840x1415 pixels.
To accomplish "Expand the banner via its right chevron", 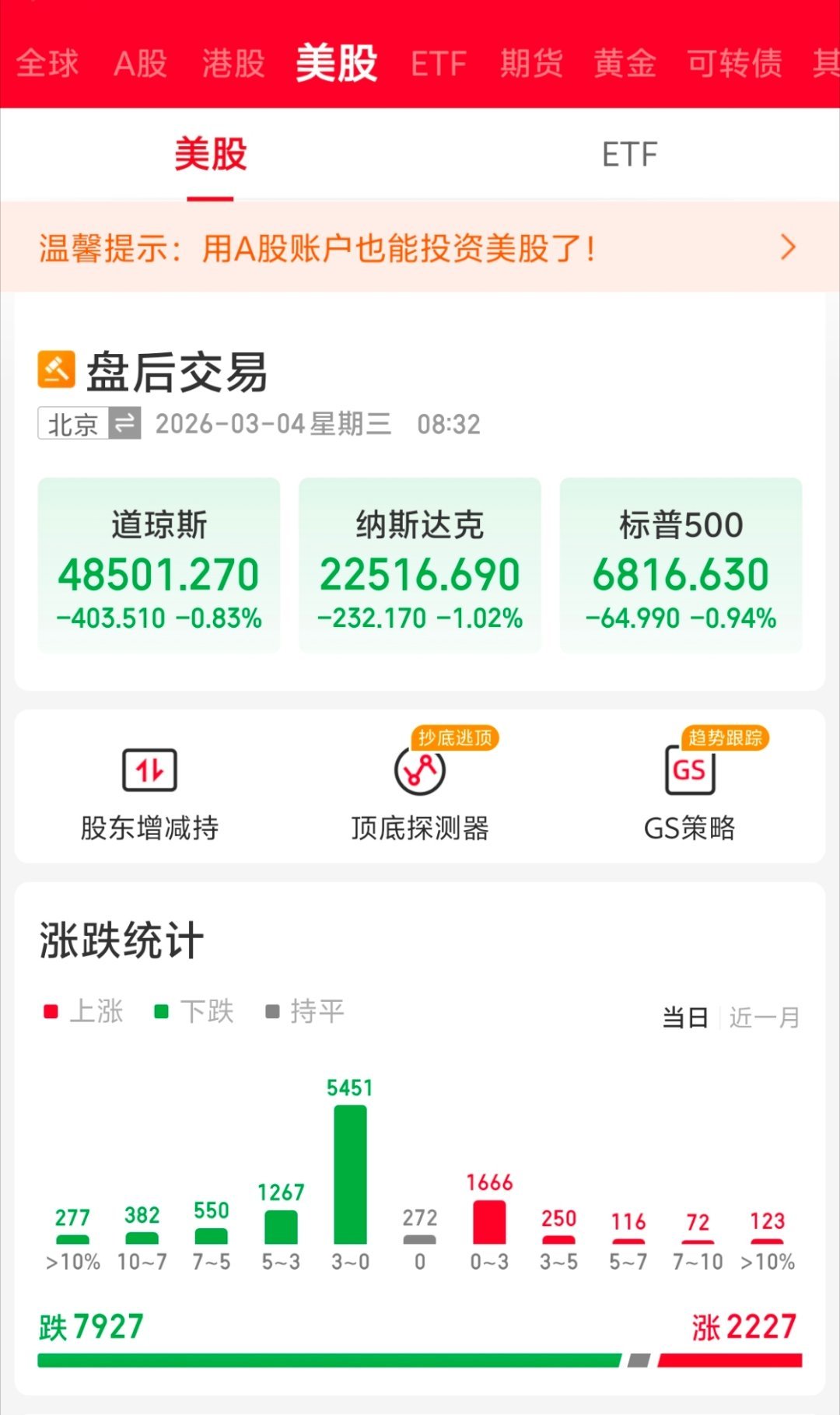I will [788, 247].
